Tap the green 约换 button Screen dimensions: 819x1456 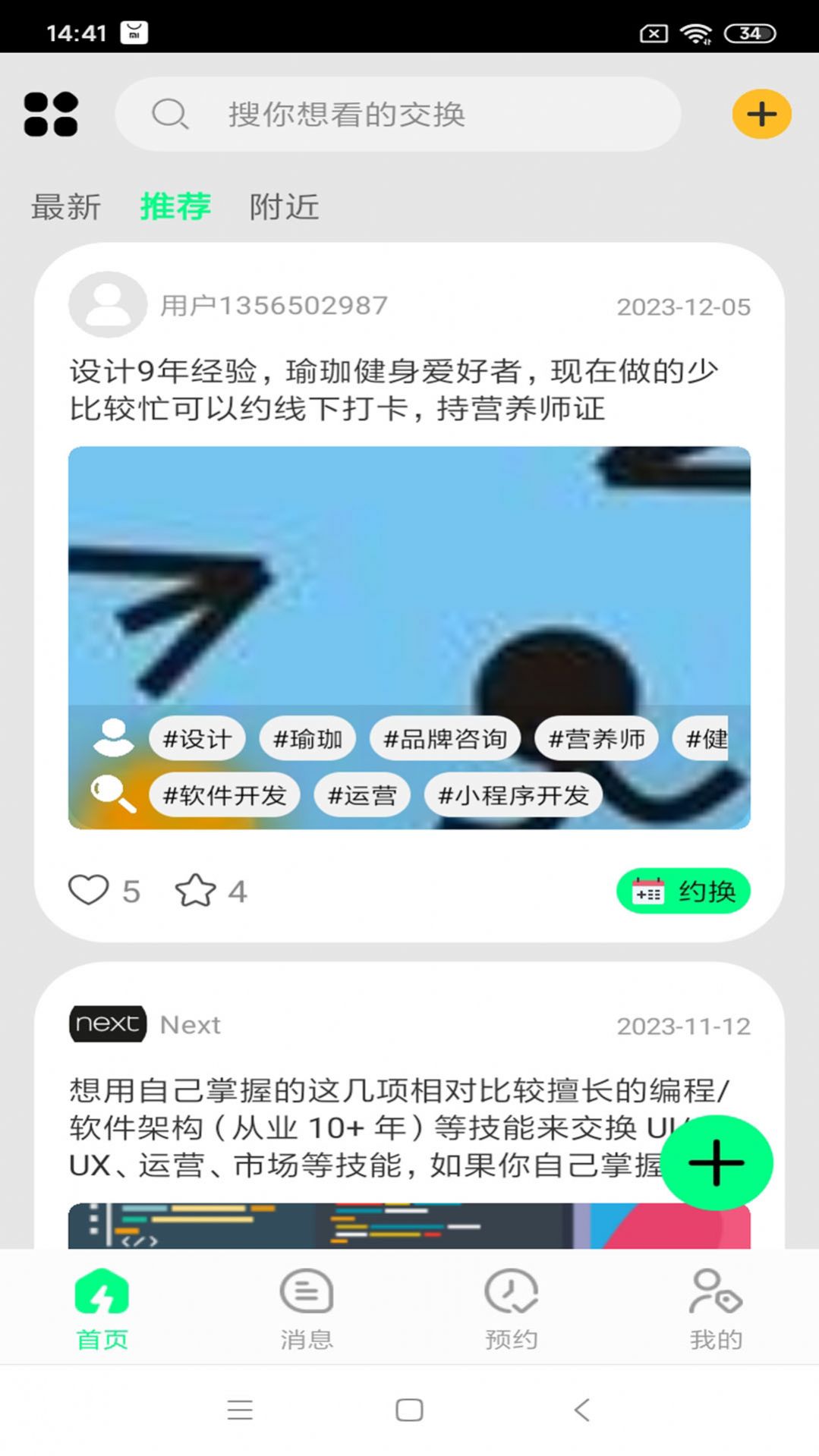coord(683,891)
